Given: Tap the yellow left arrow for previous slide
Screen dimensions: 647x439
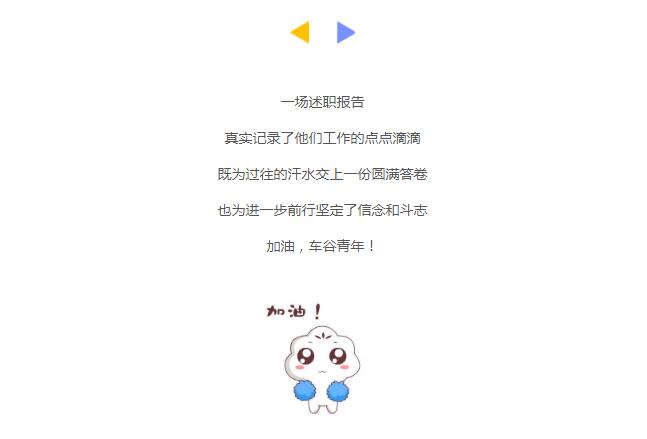Looking at the screenshot, I should pyautogui.click(x=300, y=32).
